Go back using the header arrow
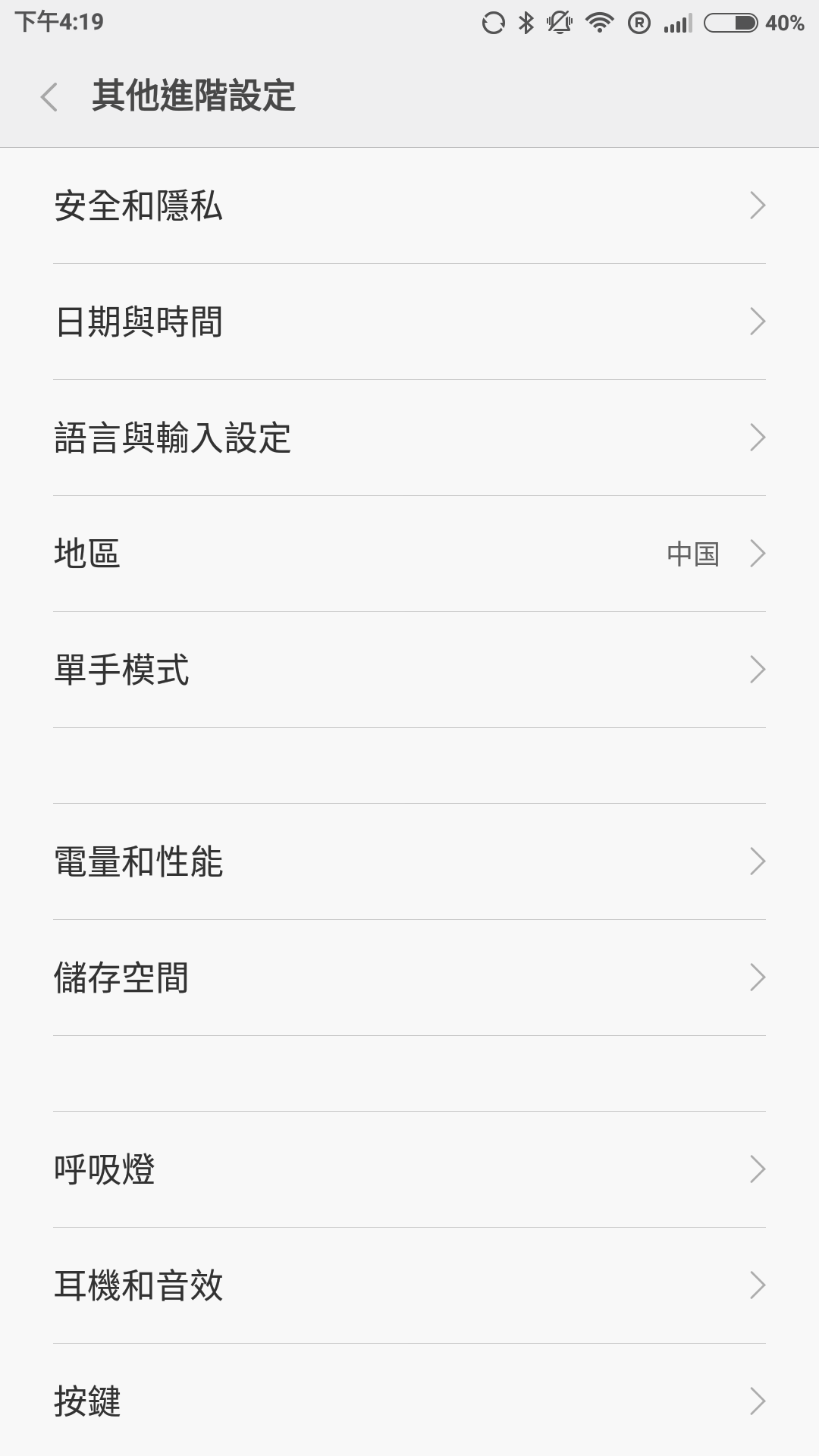This screenshot has height=1456, width=819. [x=49, y=97]
